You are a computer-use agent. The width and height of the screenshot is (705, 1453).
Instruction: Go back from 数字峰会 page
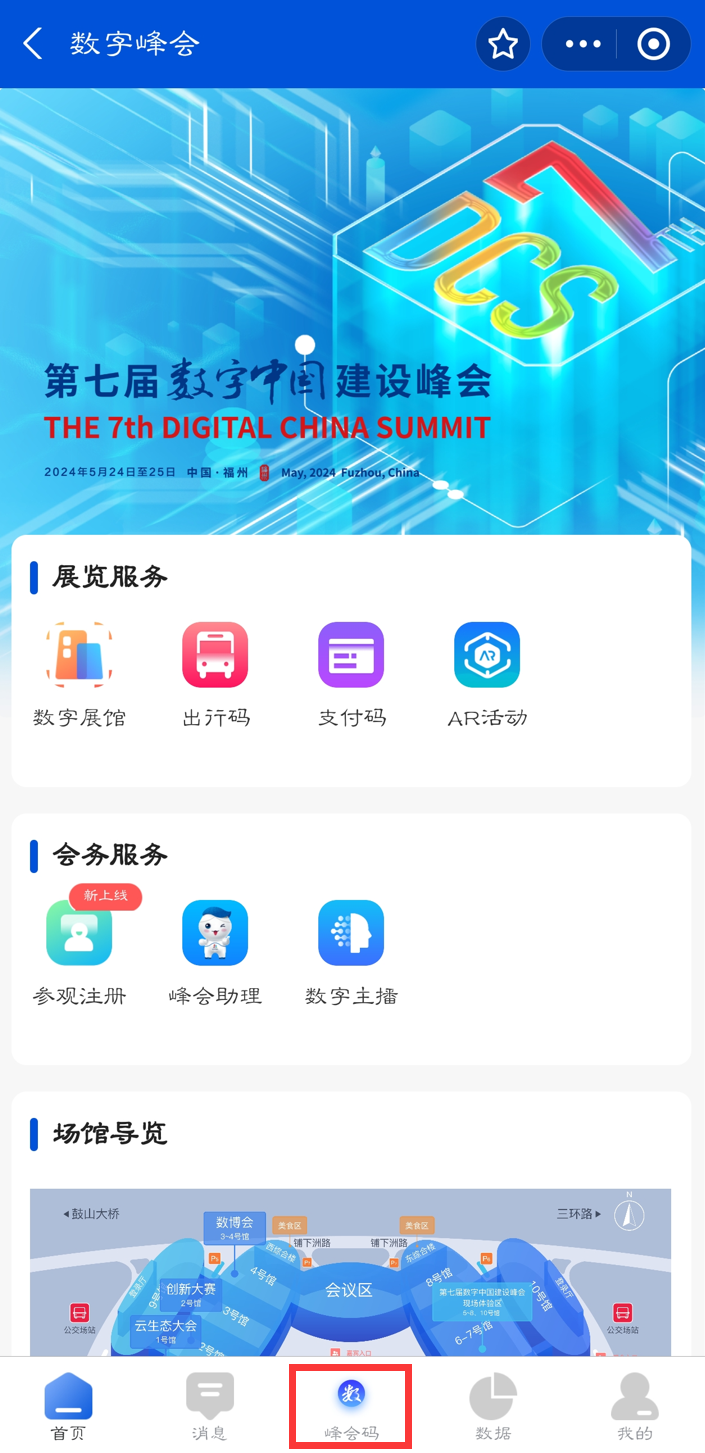pos(33,44)
